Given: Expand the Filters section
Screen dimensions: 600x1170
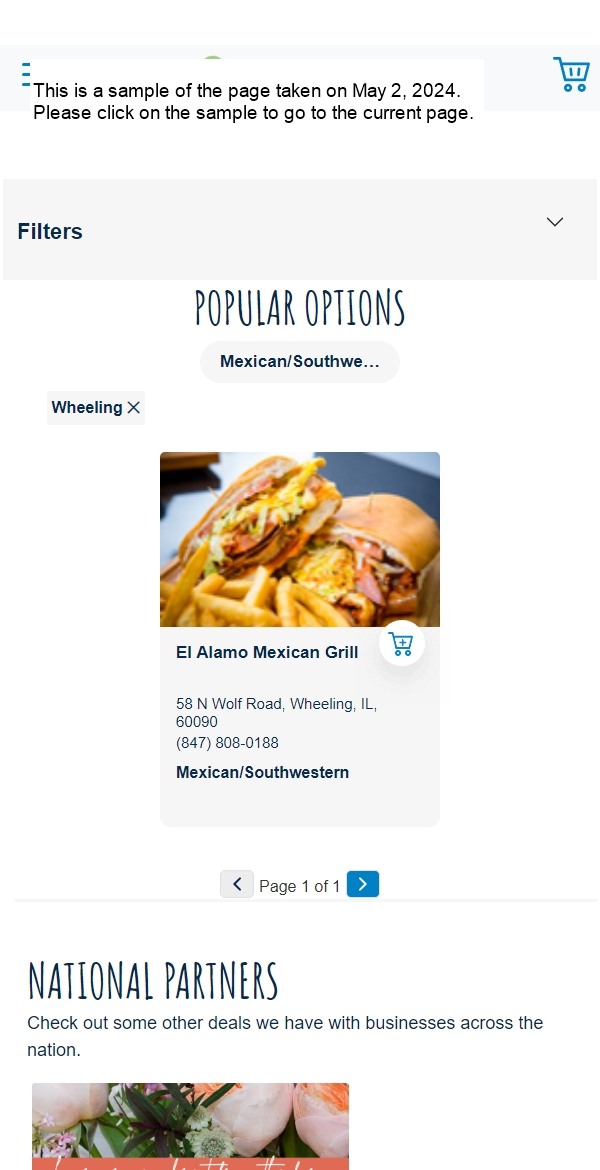Looking at the screenshot, I should click(x=555, y=222).
